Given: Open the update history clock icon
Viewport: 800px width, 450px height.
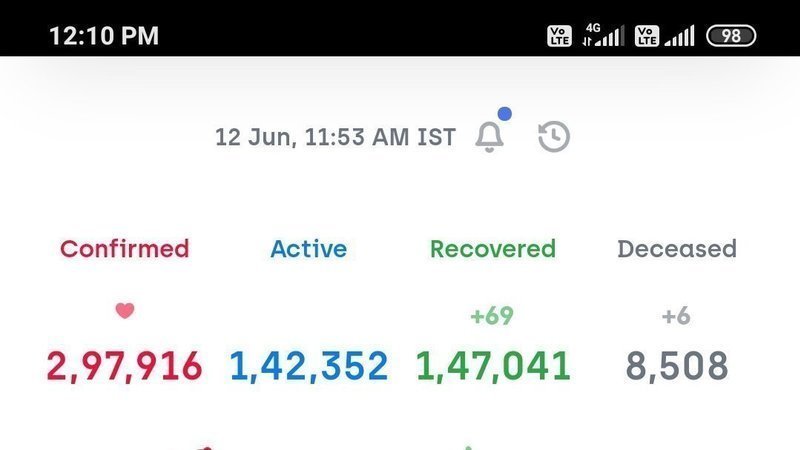Looking at the screenshot, I should [x=554, y=137].
